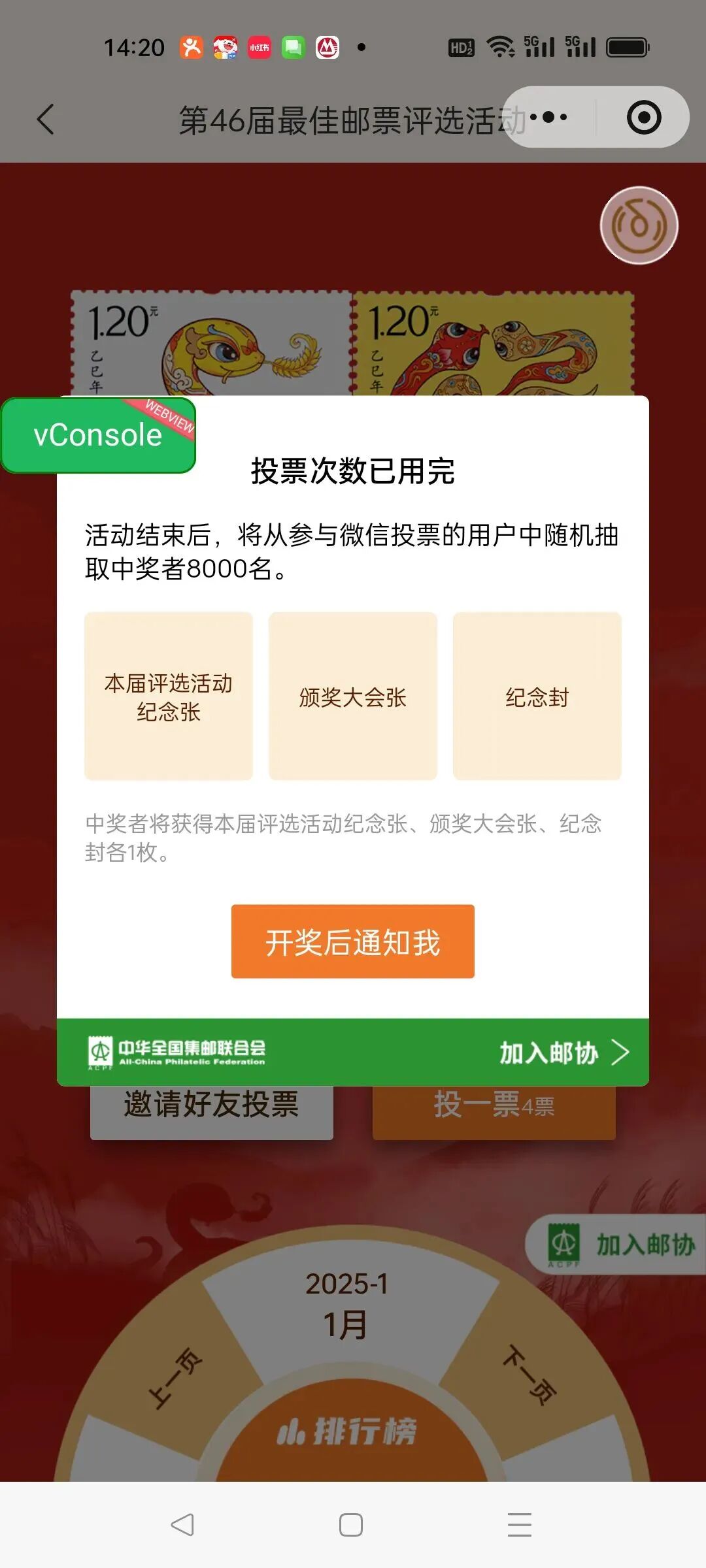The width and height of the screenshot is (706, 1568).
Task: Tap the 开奖后通知我 notification button
Action: pos(353,943)
